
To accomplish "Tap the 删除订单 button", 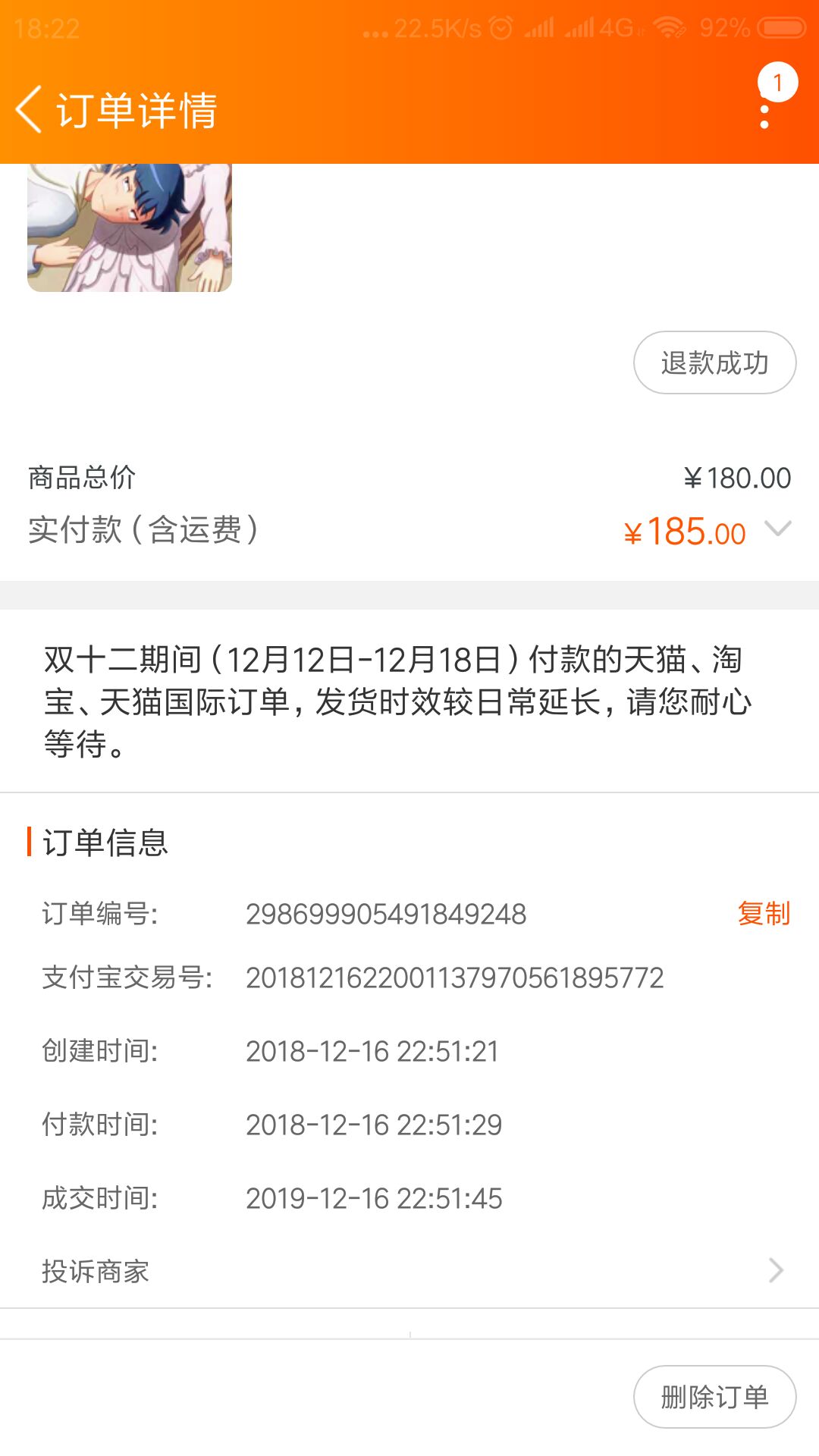I will coord(714,1396).
